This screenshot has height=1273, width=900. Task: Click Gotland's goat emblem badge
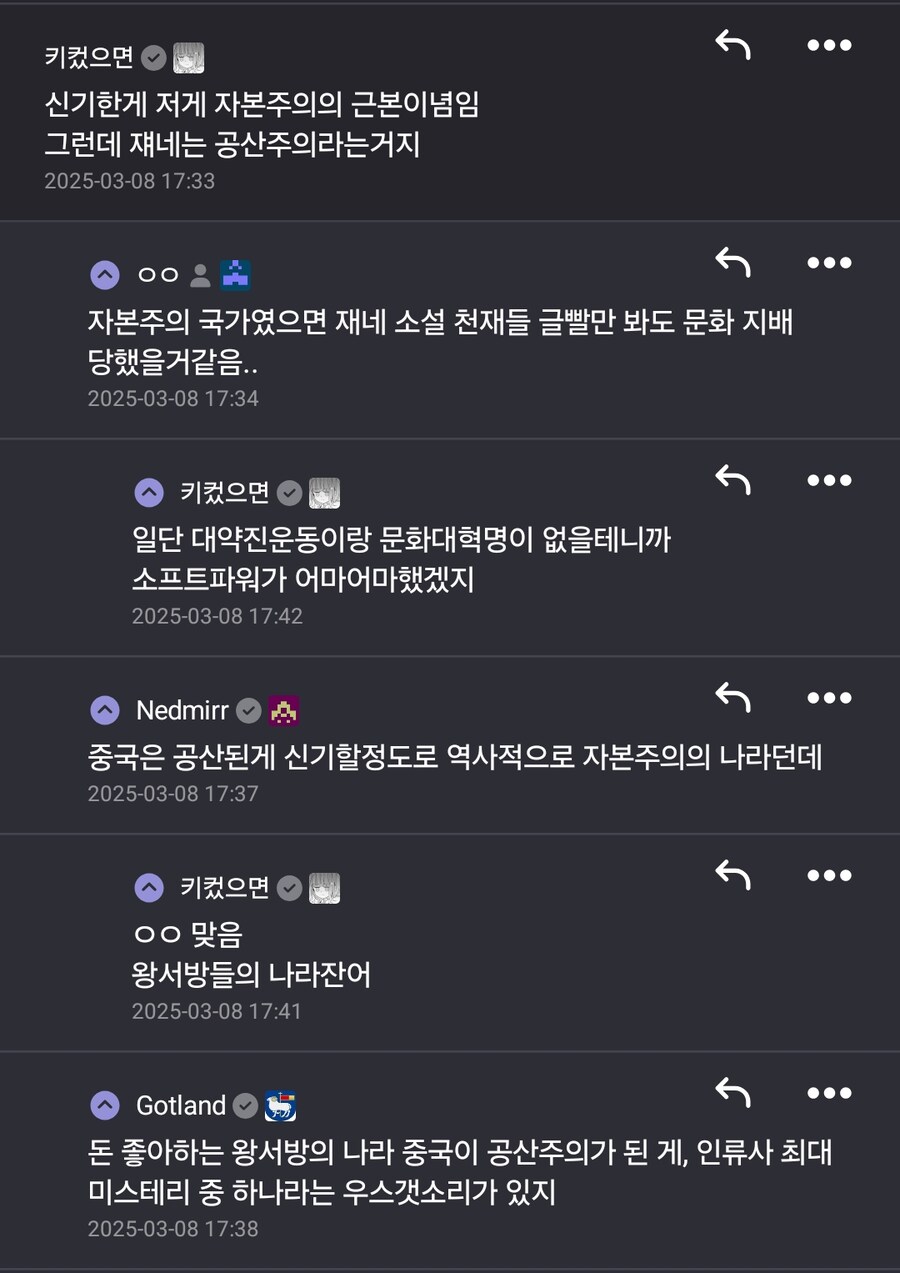pos(282,1105)
